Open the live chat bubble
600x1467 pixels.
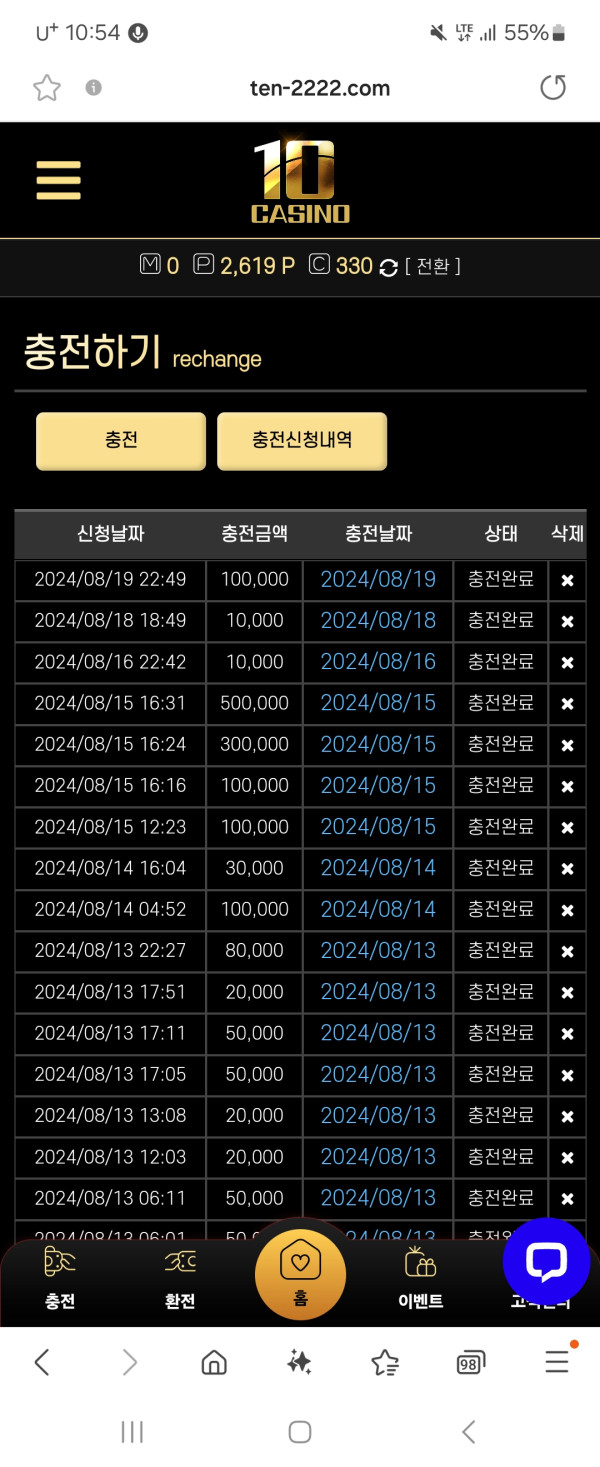tap(546, 1261)
